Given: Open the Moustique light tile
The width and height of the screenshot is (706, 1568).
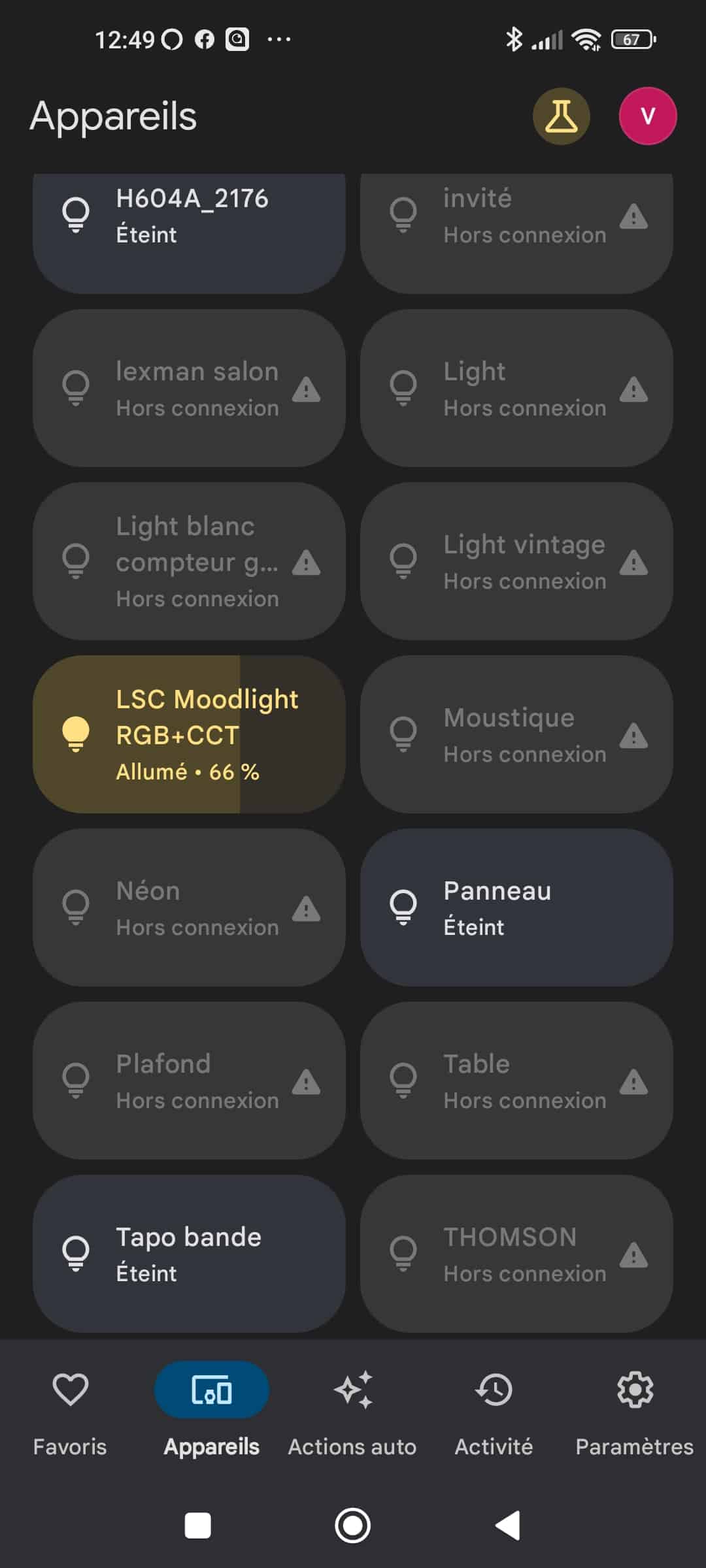Looking at the screenshot, I should point(516,734).
